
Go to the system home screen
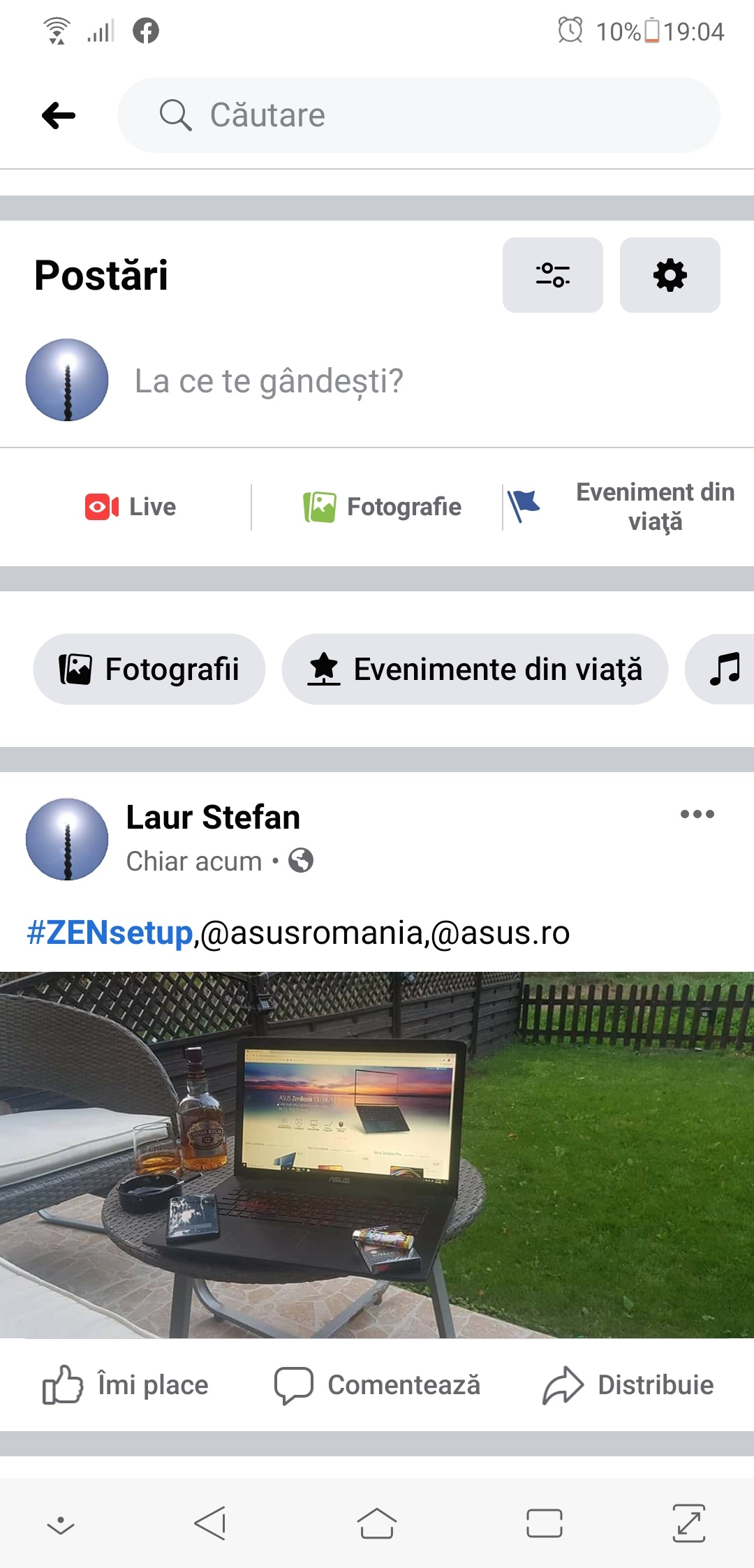377,1523
